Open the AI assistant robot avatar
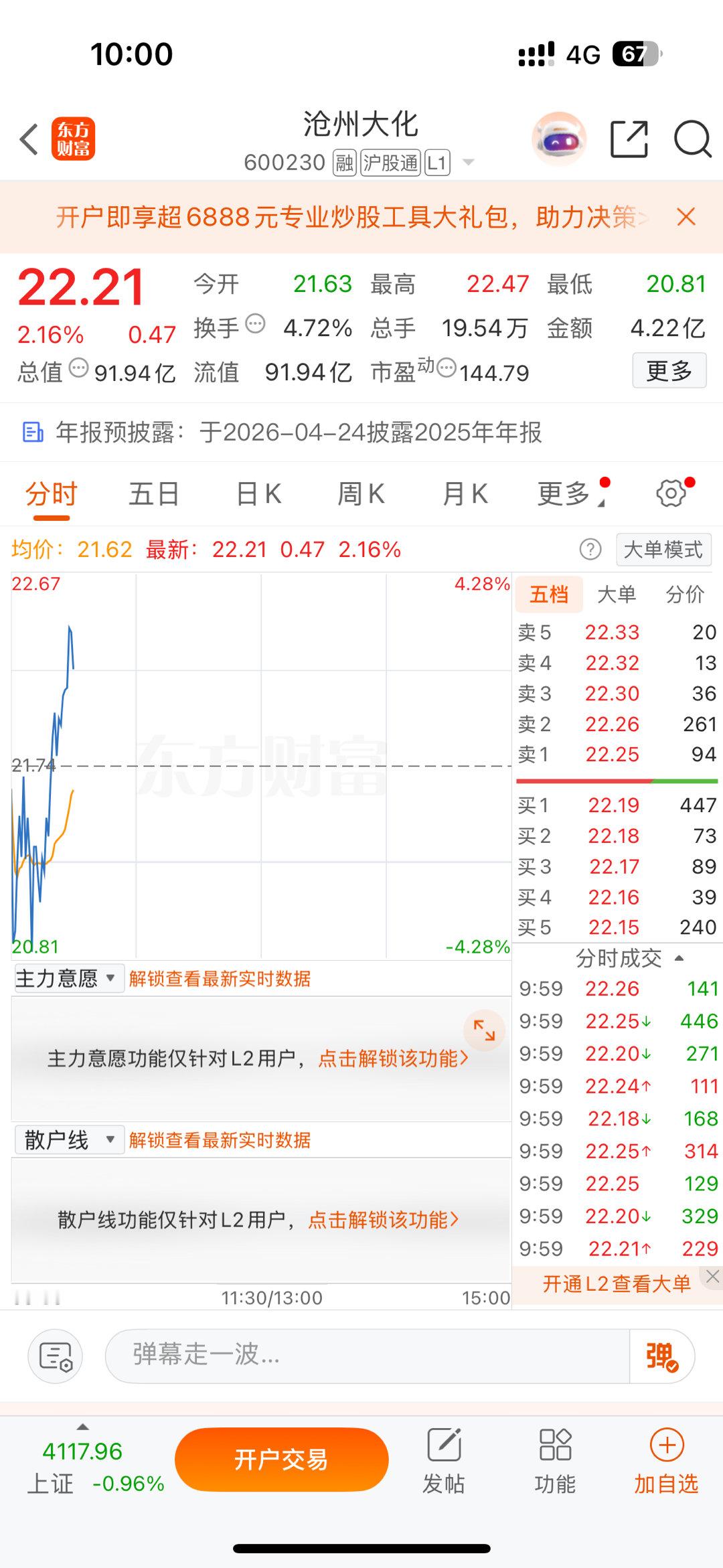This screenshot has width=723, height=1568. coord(561,138)
